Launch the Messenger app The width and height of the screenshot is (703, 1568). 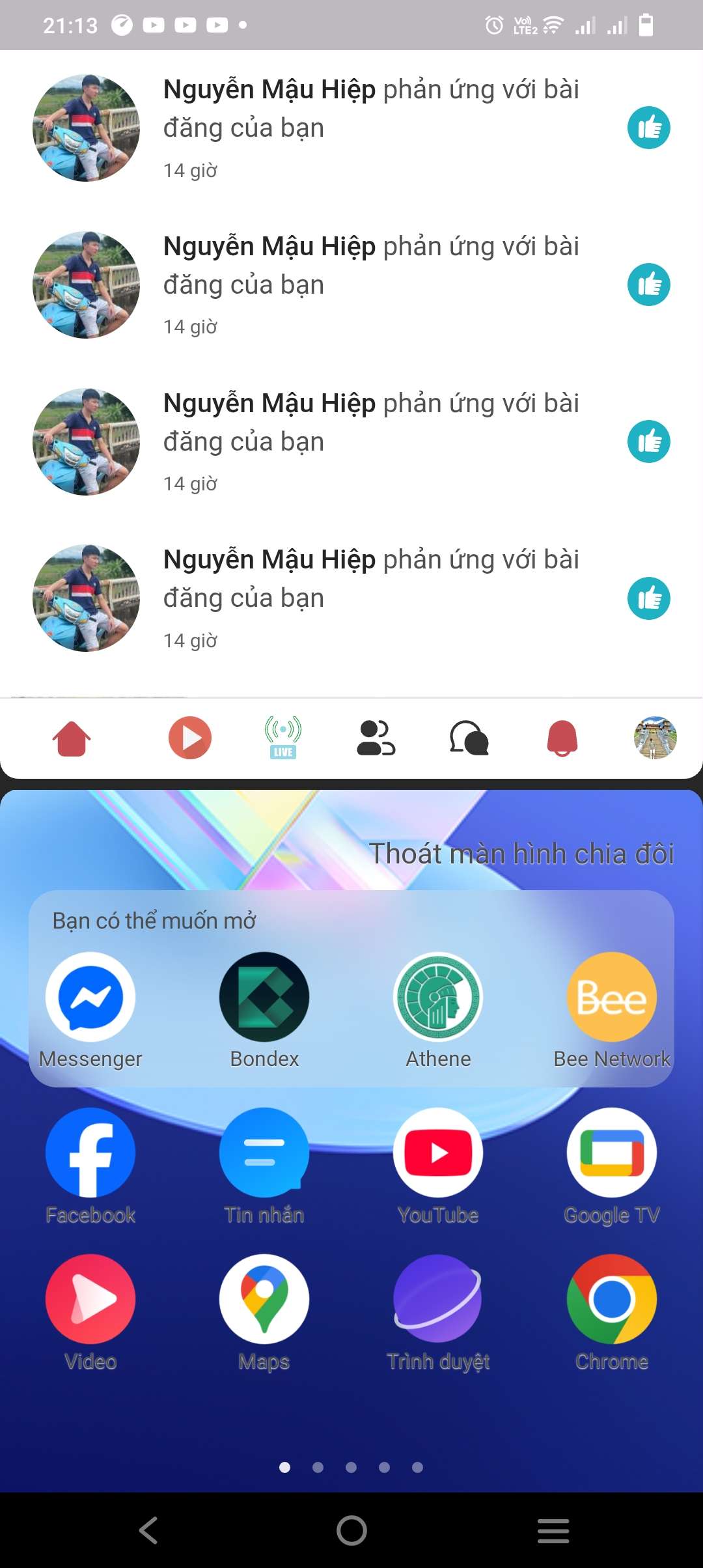click(90, 997)
